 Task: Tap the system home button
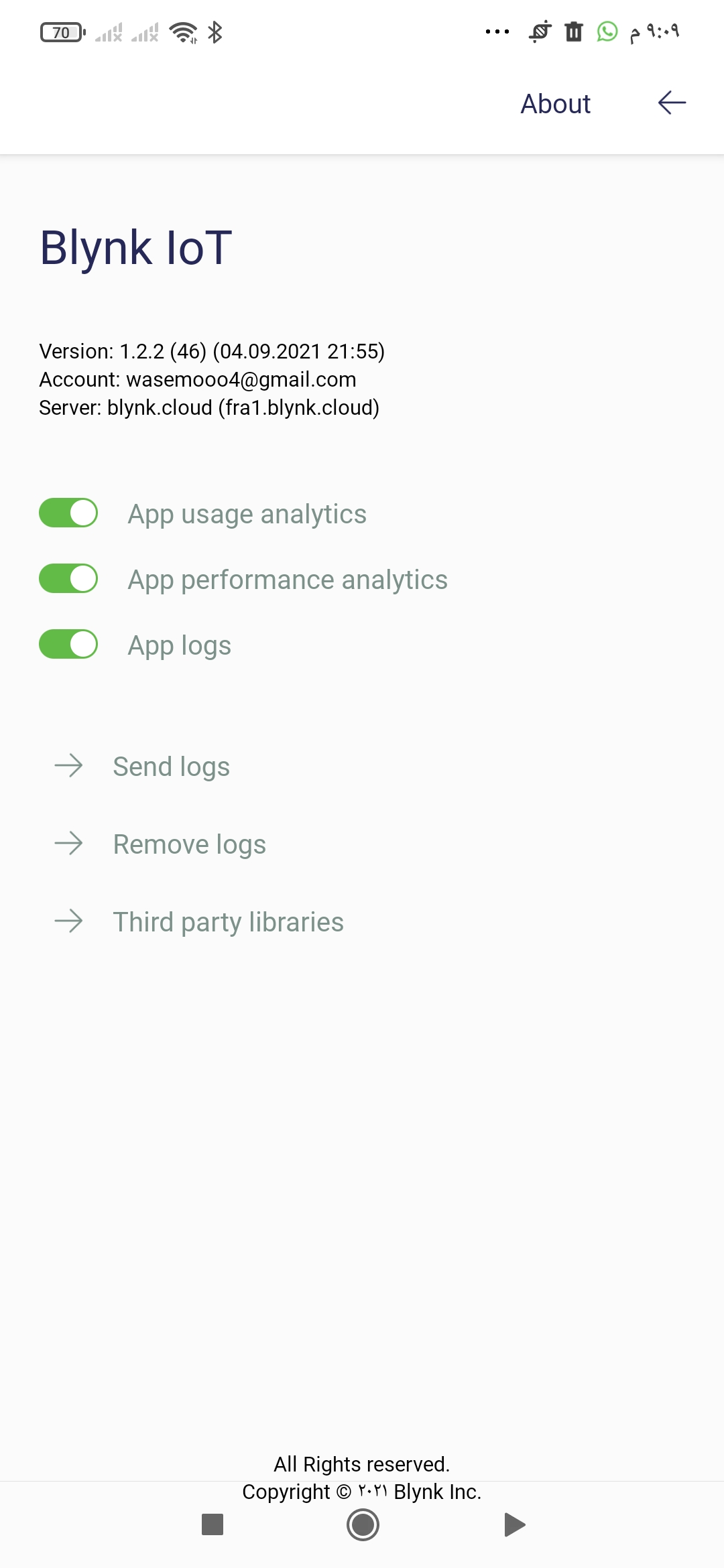point(363,1525)
